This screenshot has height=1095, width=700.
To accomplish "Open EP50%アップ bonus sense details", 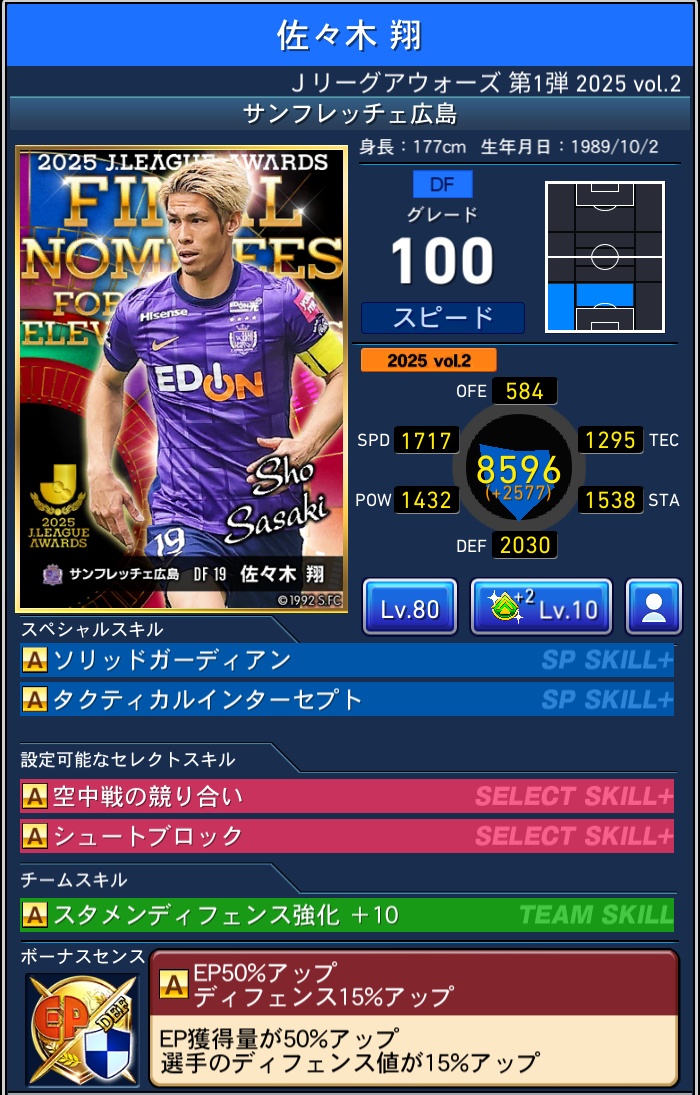I will pos(413,1017).
